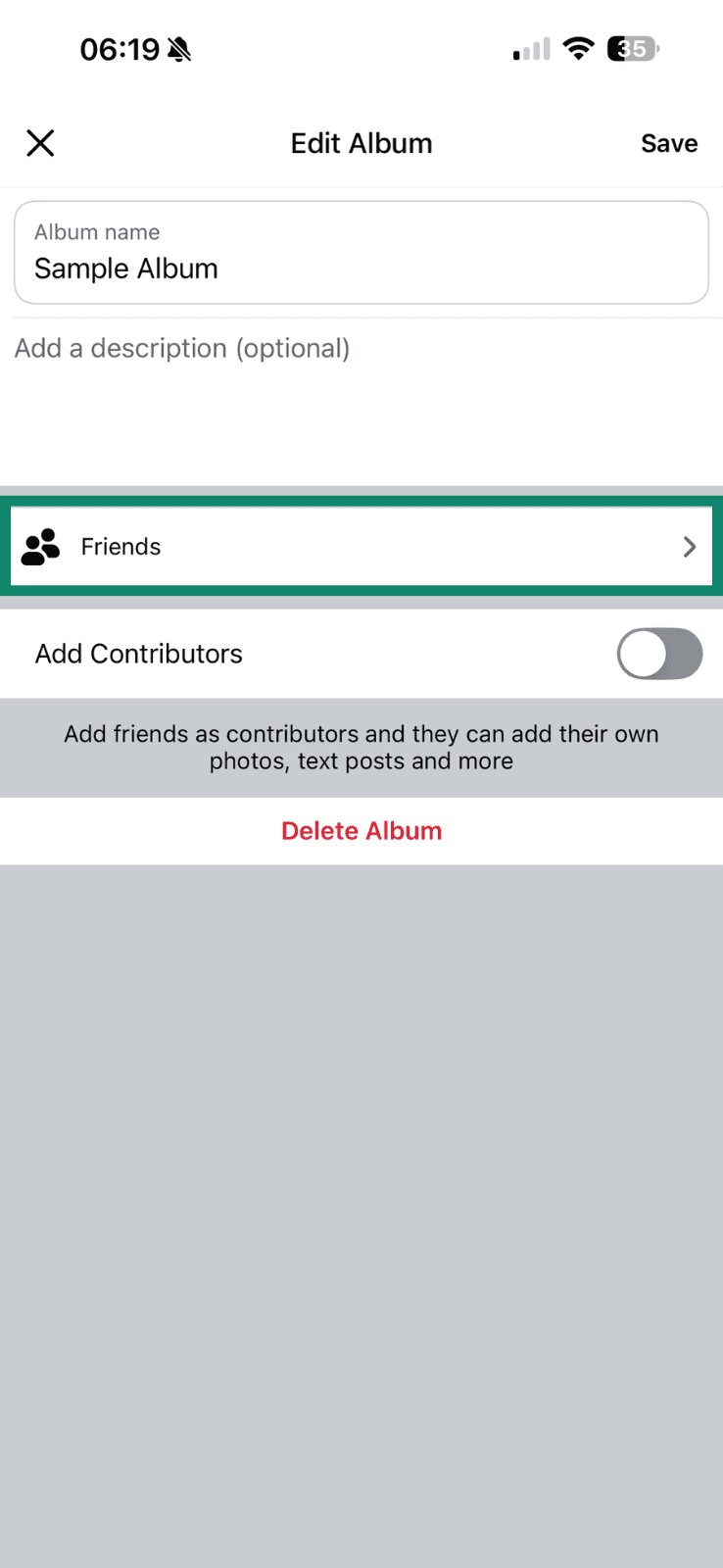Tap Add a description optional field
The height and width of the screenshot is (1568, 723).
(x=181, y=348)
